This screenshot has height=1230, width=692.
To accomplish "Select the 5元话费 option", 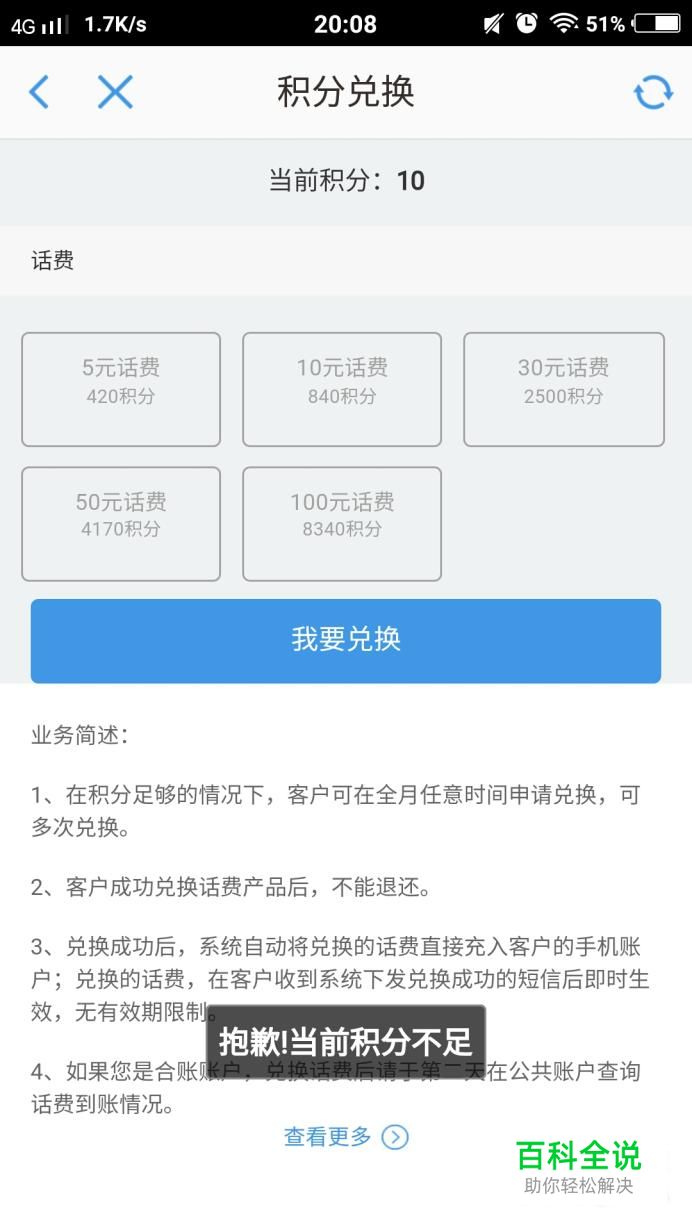I will click(x=121, y=389).
